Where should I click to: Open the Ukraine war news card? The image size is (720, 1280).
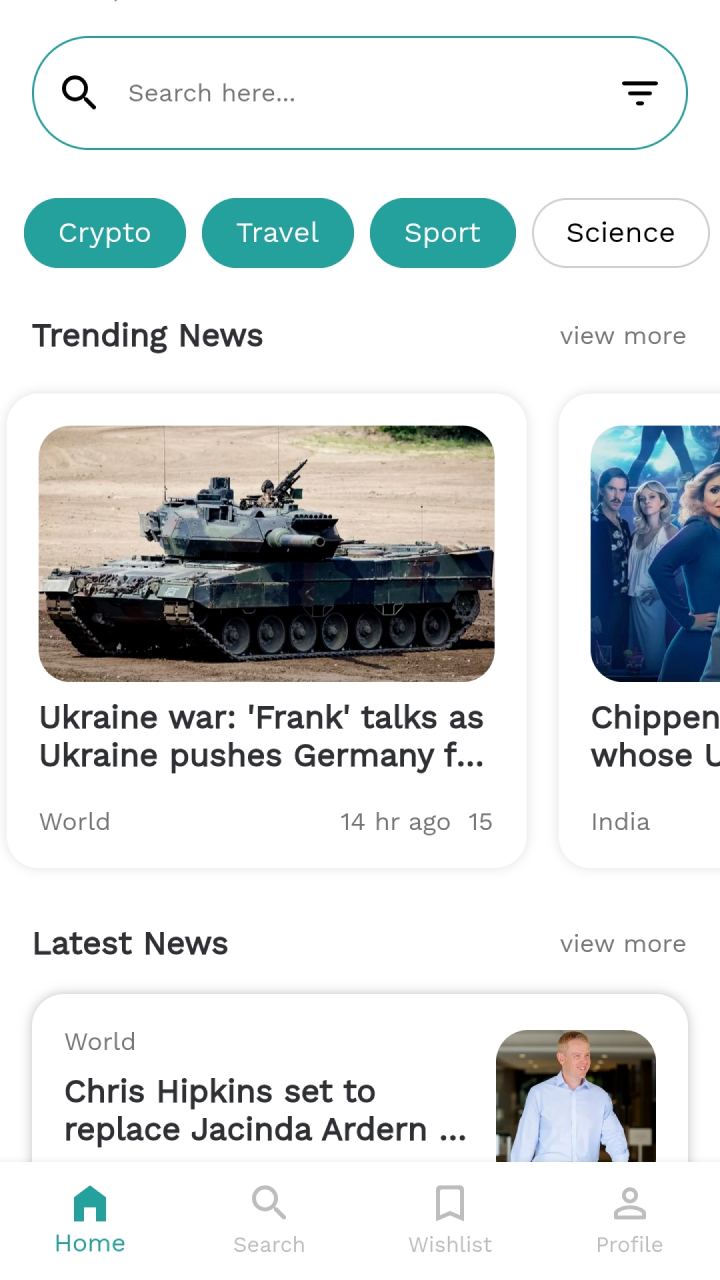click(266, 630)
